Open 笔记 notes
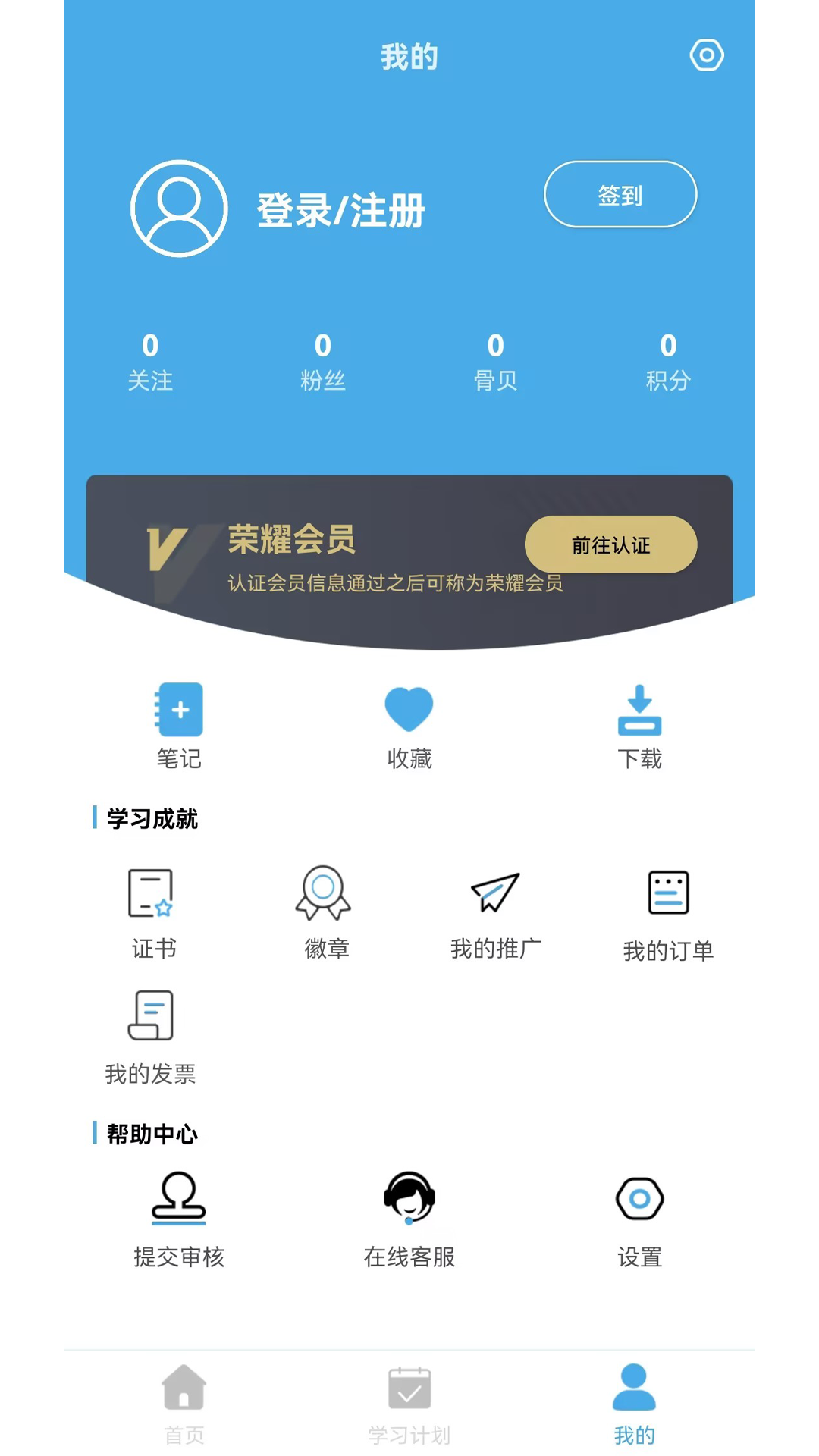 (x=180, y=726)
